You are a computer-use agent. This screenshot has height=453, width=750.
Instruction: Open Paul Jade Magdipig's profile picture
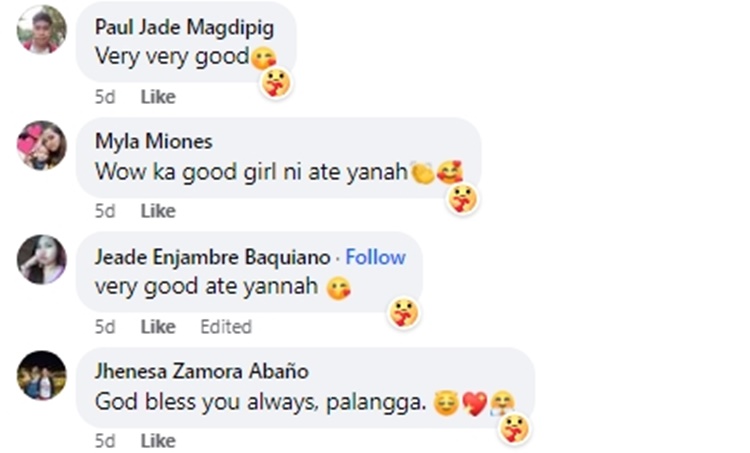pyautogui.click(x=42, y=30)
